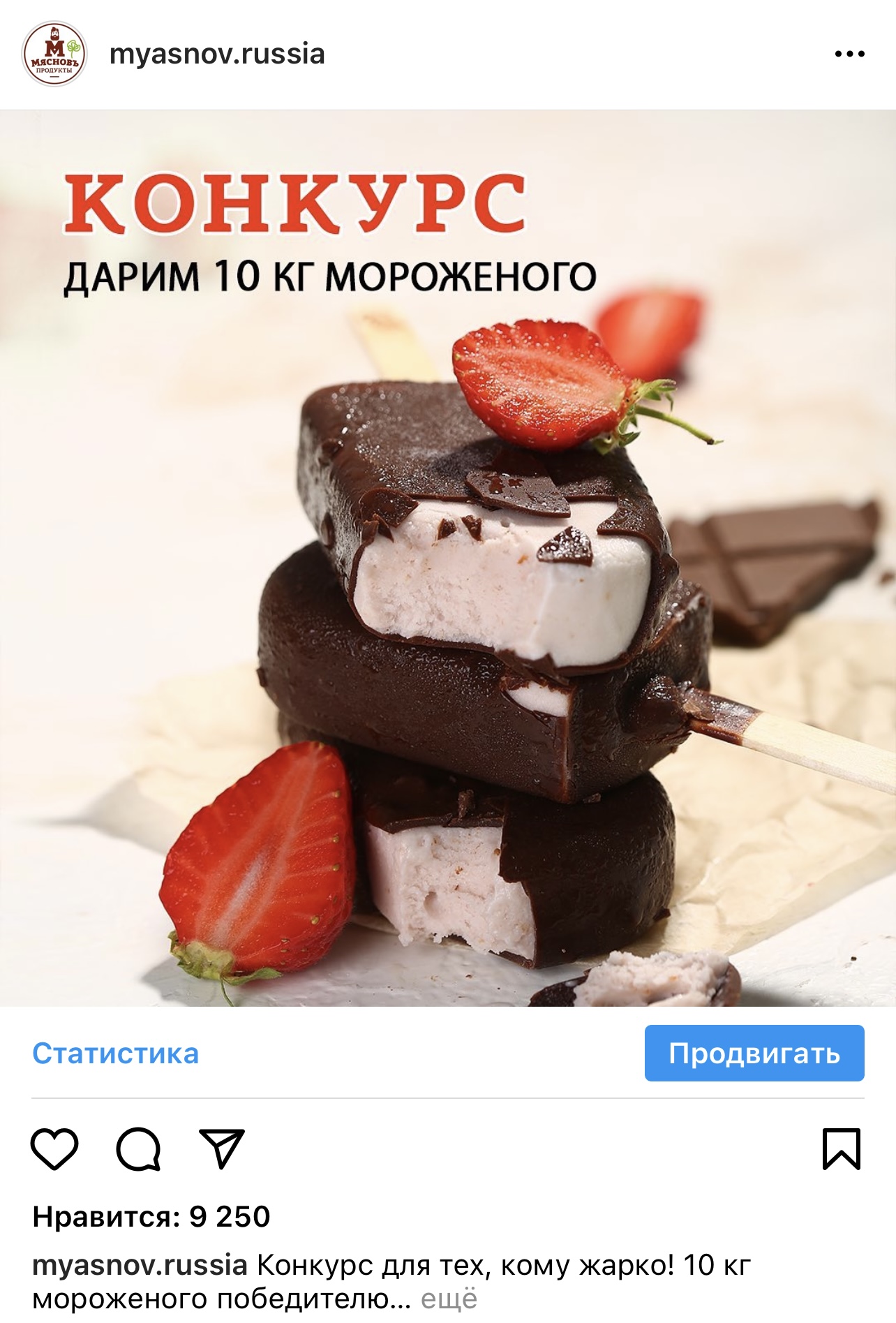Image resolution: width=896 pixels, height=1323 pixels.
Task: Open comments on this post
Action: pos(138,1148)
